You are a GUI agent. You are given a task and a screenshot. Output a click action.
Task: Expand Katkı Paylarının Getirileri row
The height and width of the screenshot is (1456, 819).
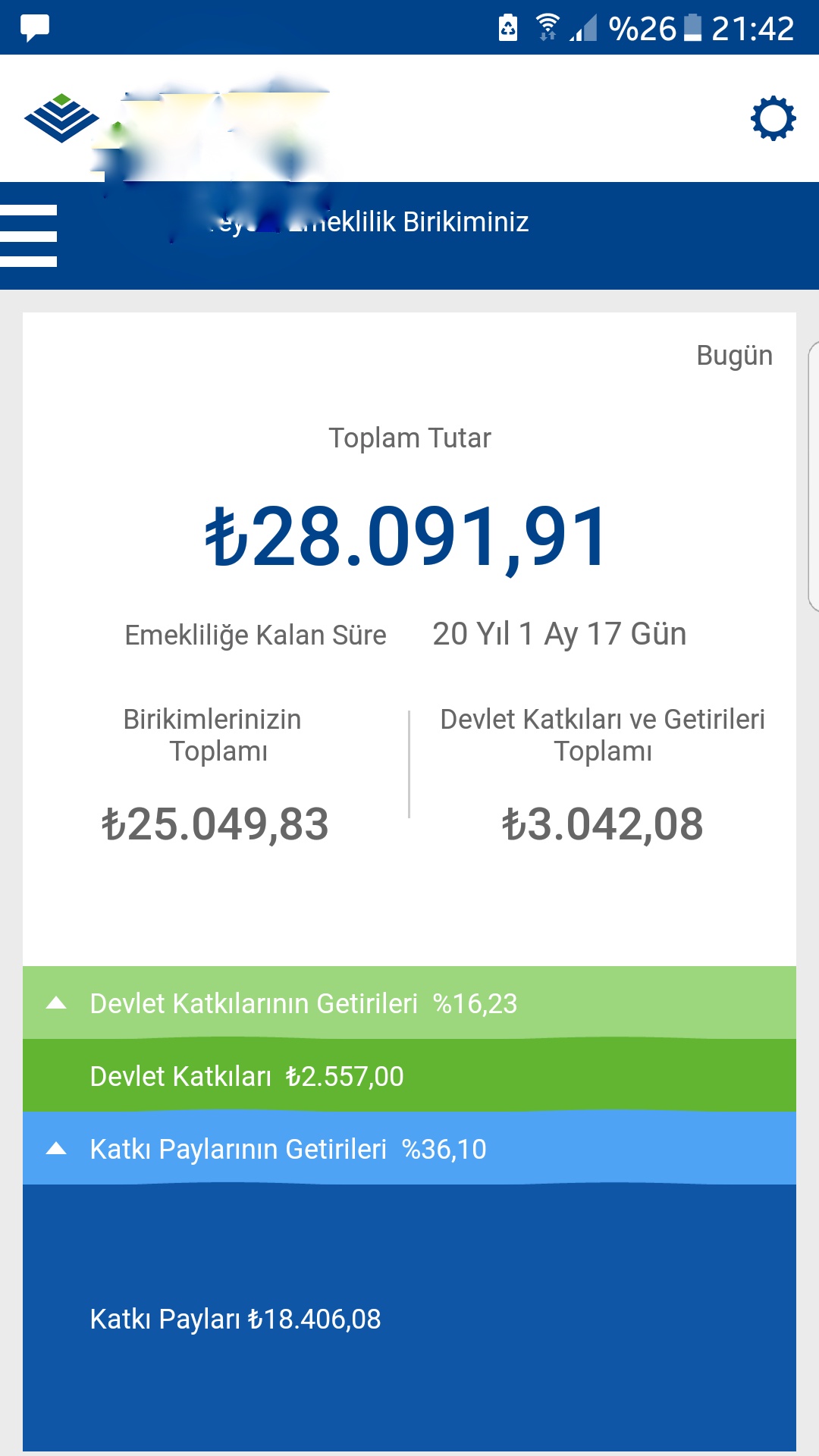[x=409, y=1148]
